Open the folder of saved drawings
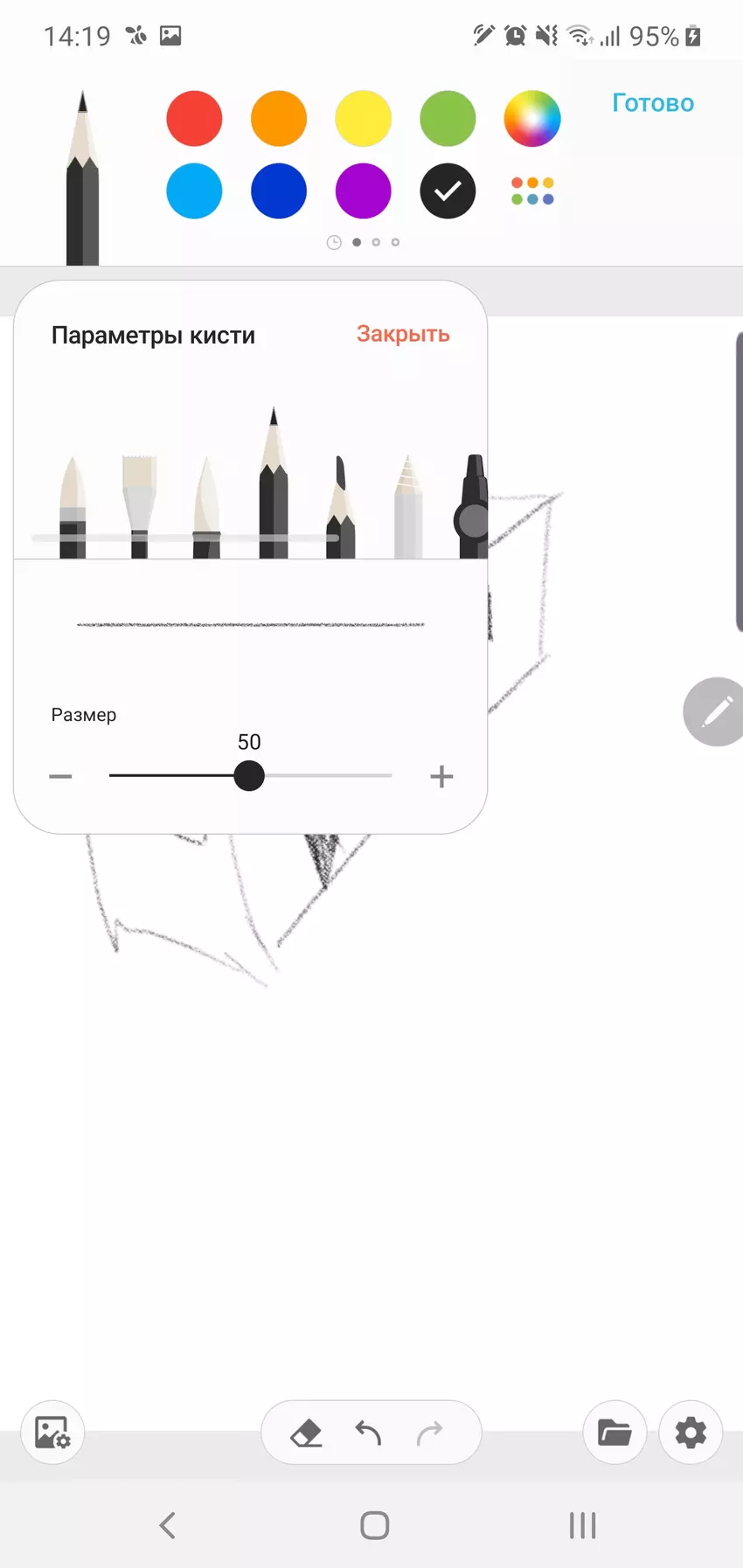The width and height of the screenshot is (743, 1568). coord(615,1433)
